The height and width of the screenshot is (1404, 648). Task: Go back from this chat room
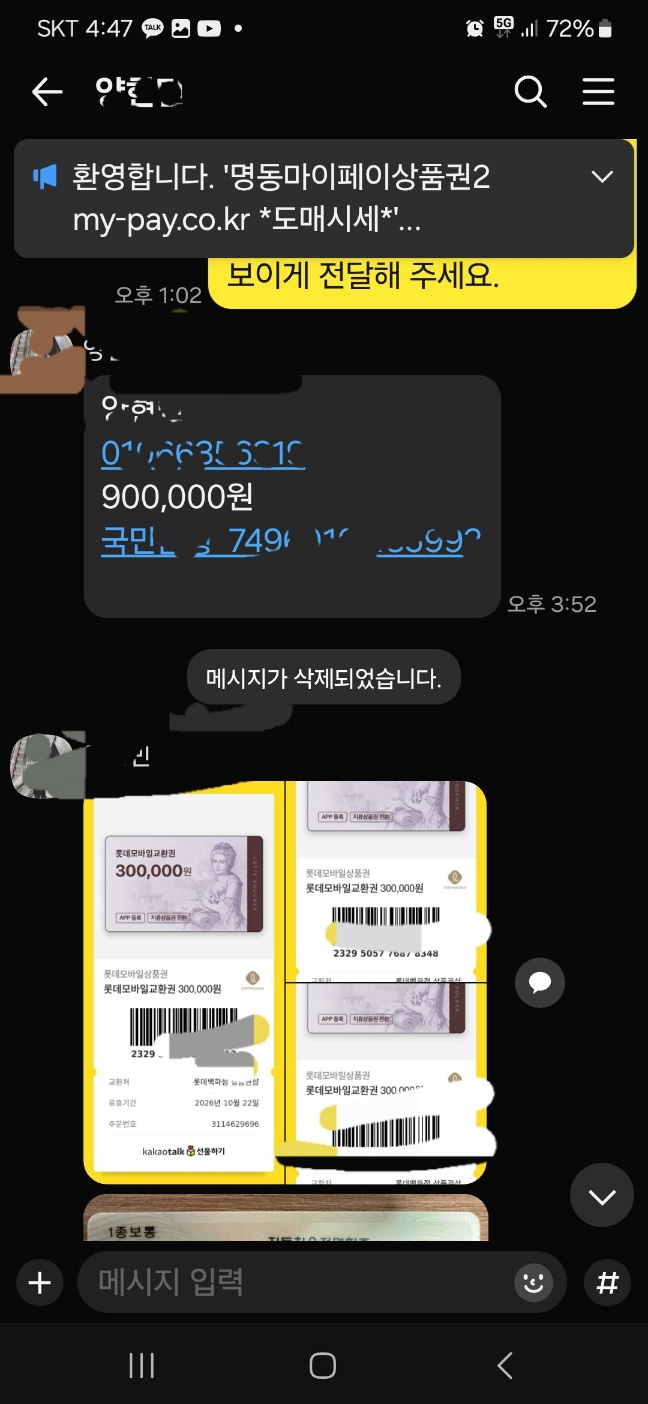click(46, 93)
